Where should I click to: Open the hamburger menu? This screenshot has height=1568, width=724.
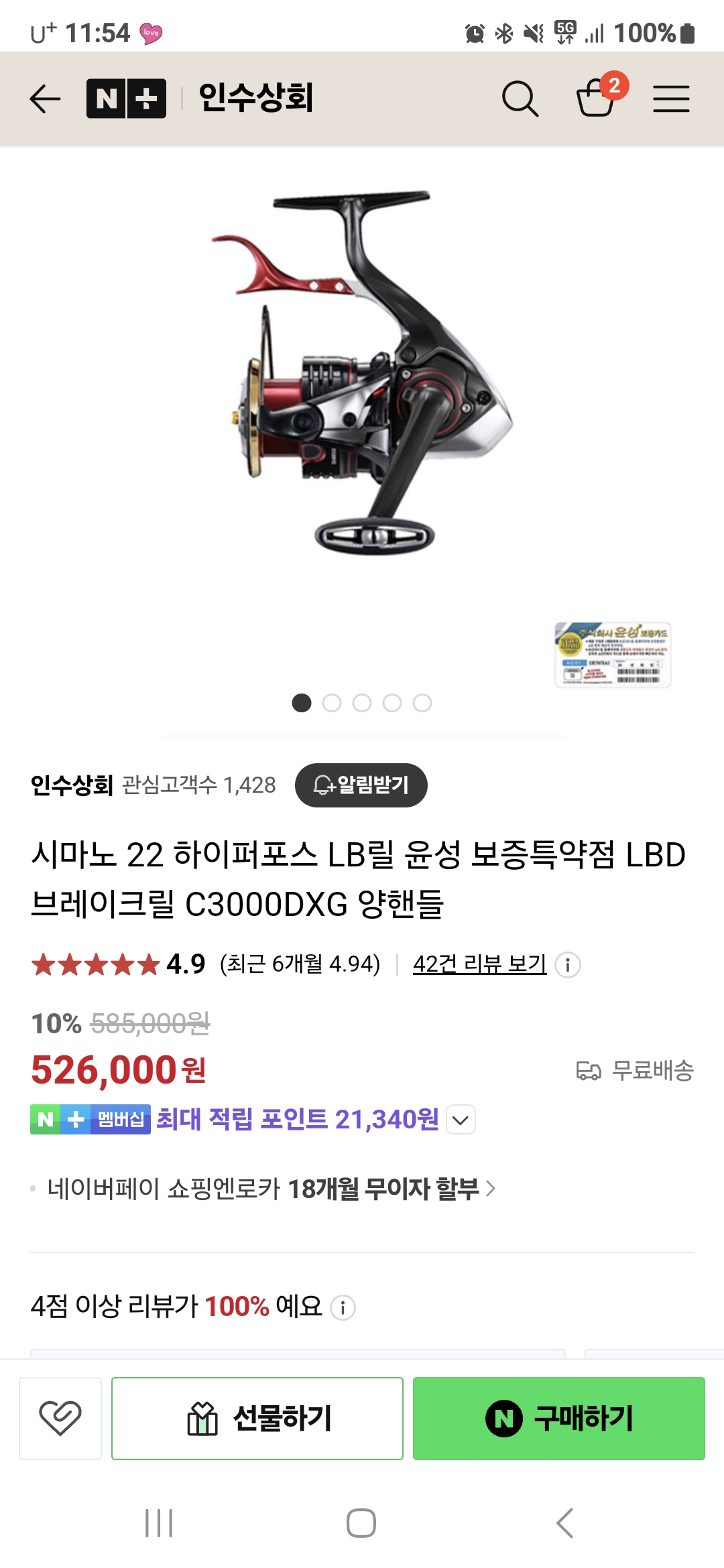(x=671, y=99)
